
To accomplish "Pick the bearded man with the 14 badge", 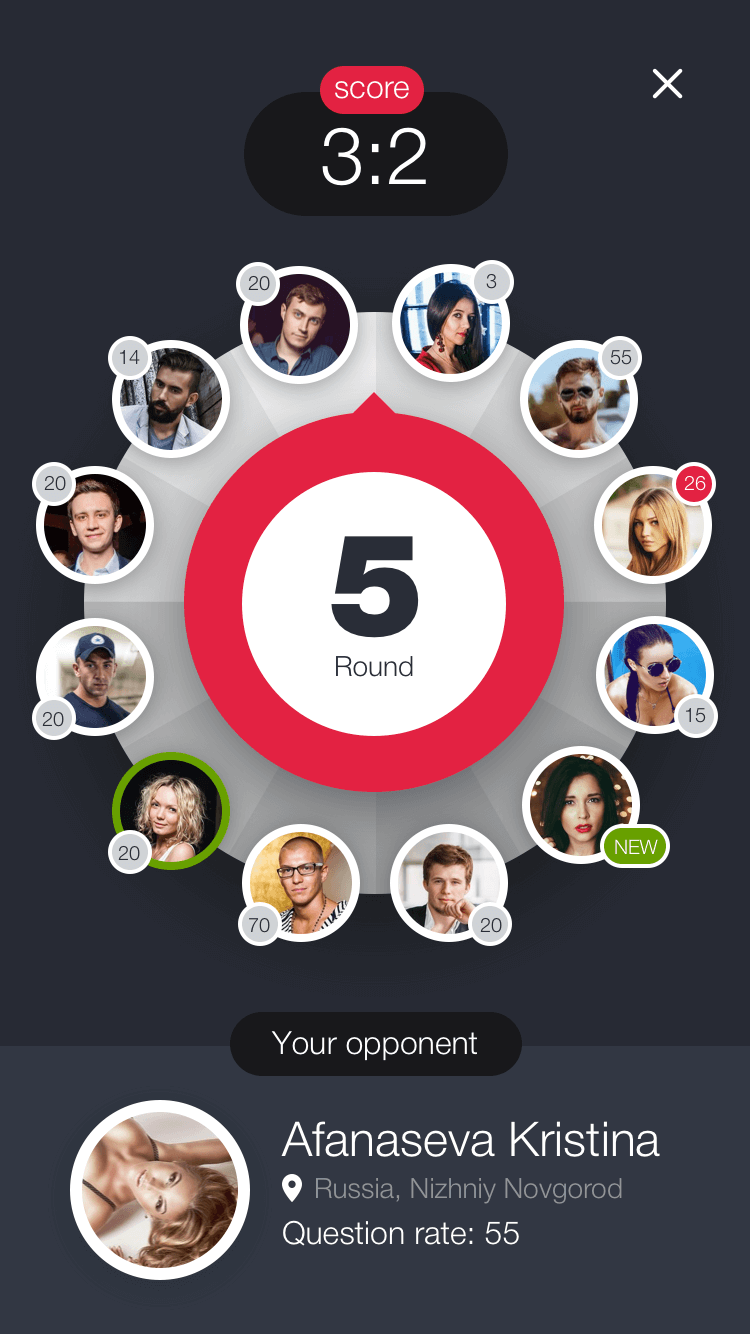I will click(171, 399).
